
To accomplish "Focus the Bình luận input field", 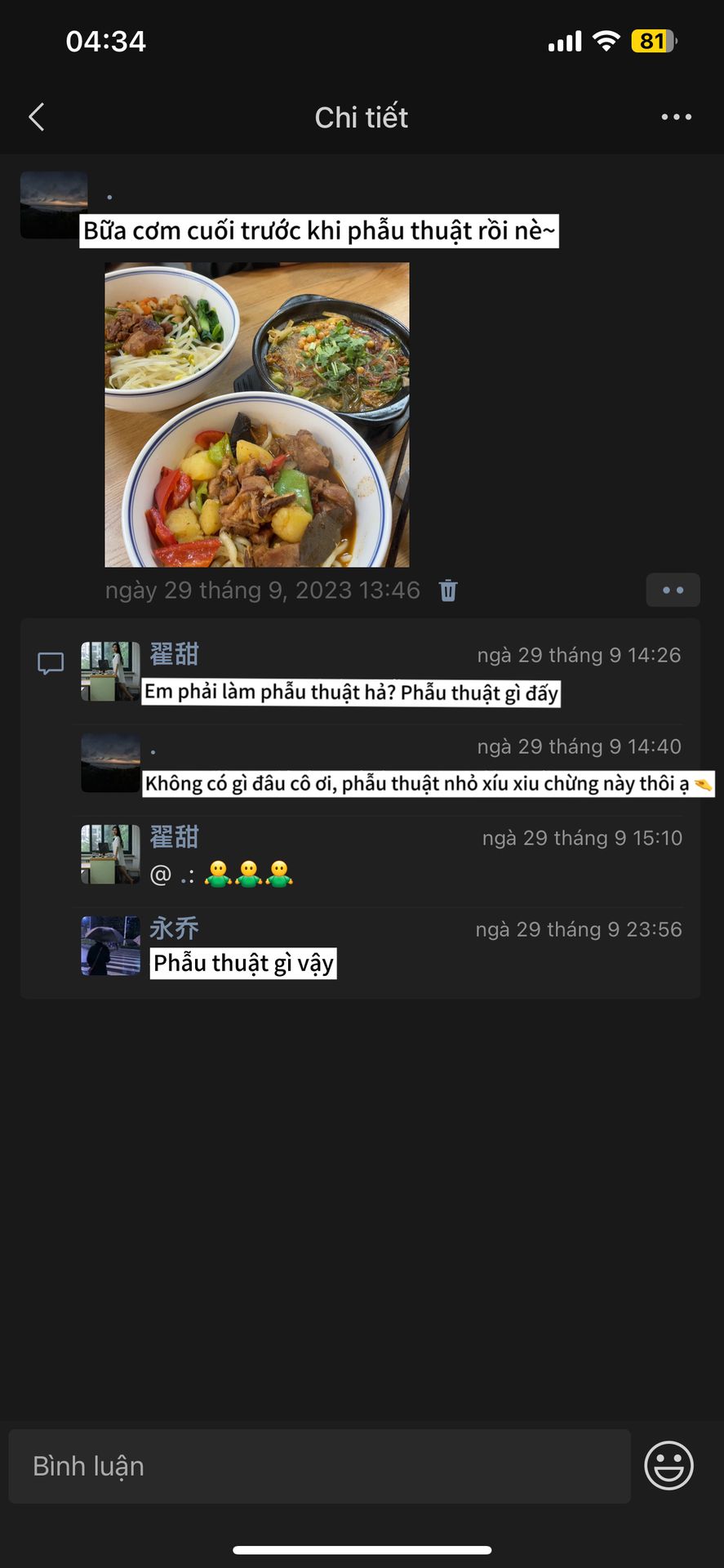I will click(x=319, y=1467).
